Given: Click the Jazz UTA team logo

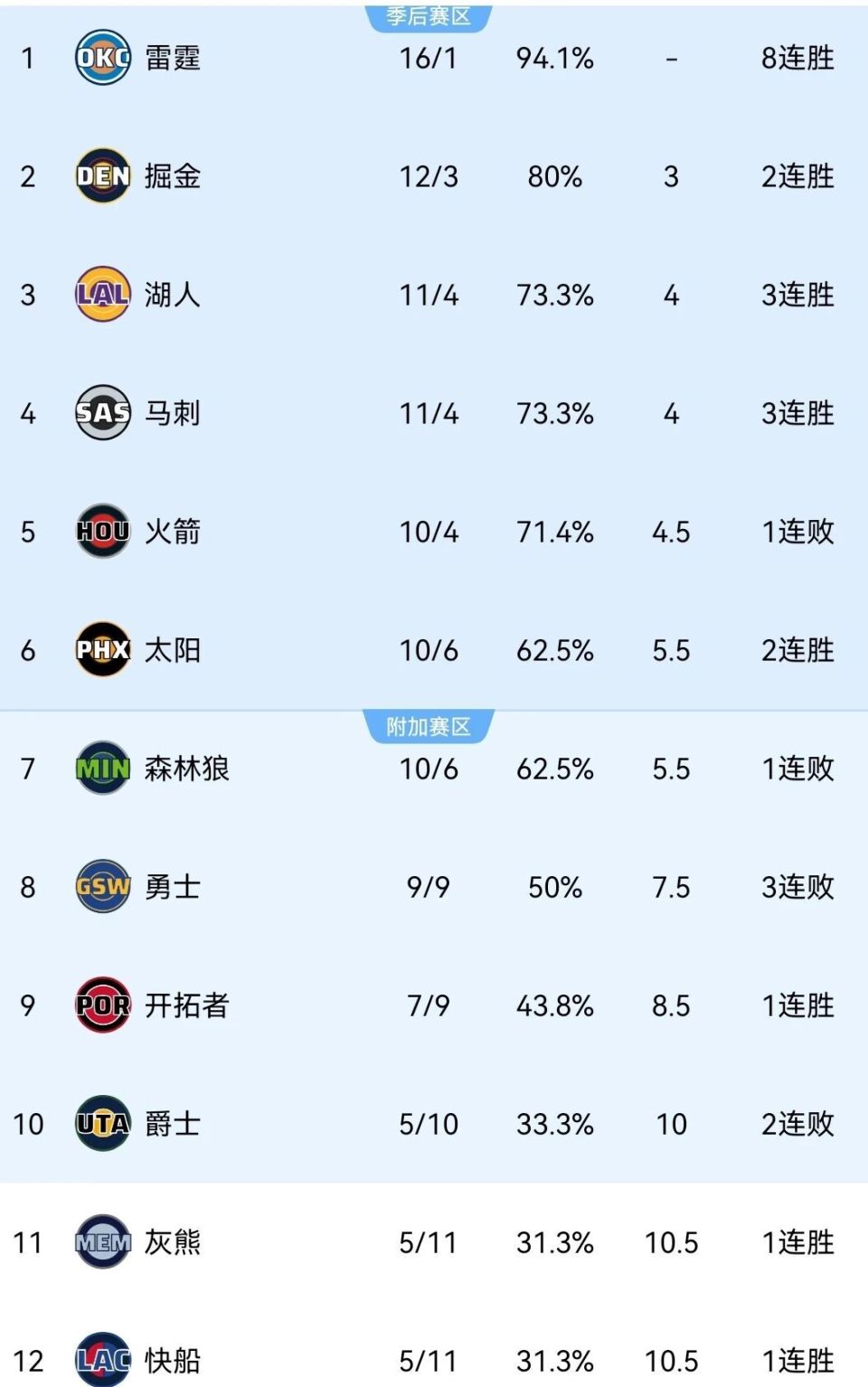Looking at the screenshot, I should 102,1124.
